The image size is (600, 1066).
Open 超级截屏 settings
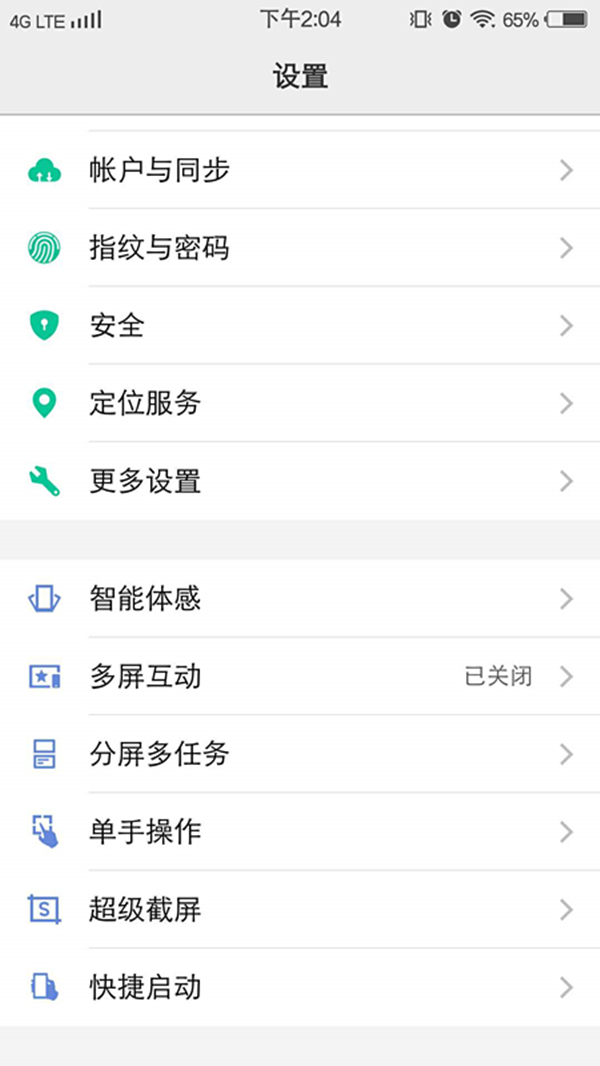tap(300, 909)
